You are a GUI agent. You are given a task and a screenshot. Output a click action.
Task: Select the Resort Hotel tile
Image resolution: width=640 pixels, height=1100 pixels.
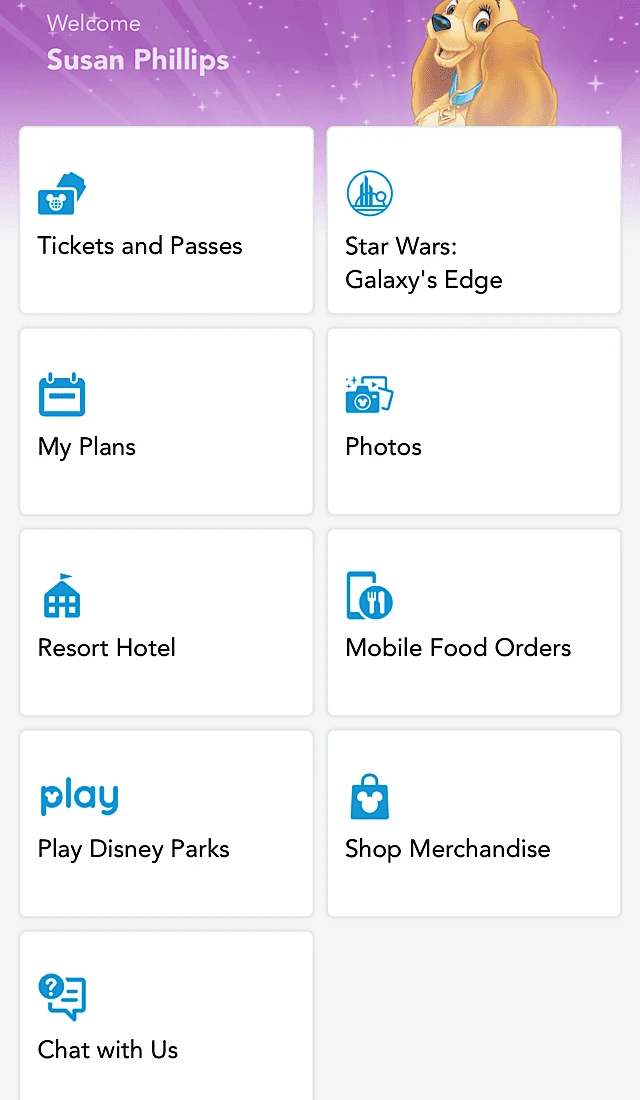tap(166, 622)
